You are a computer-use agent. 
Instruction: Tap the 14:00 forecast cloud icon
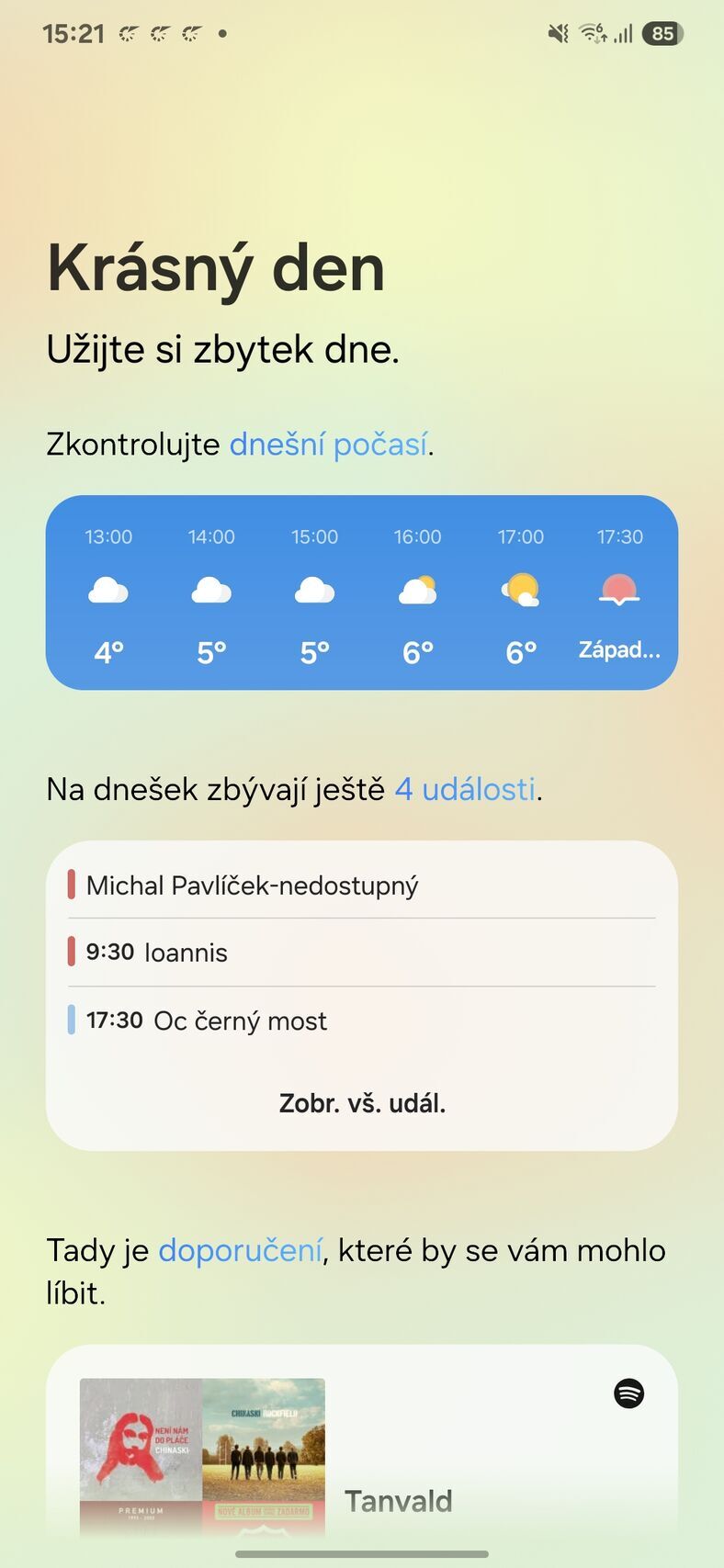211,591
